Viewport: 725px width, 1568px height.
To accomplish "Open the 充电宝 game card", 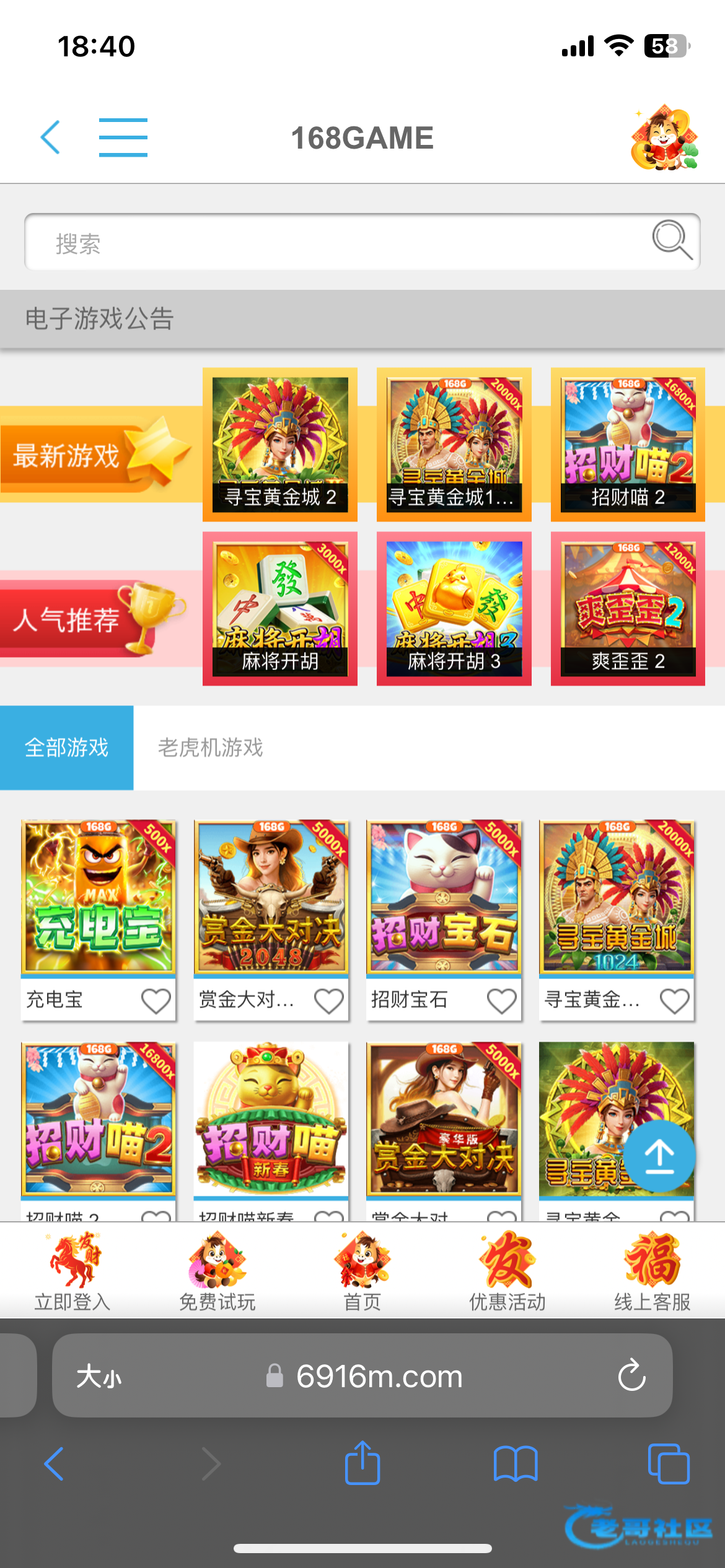I will point(99,920).
